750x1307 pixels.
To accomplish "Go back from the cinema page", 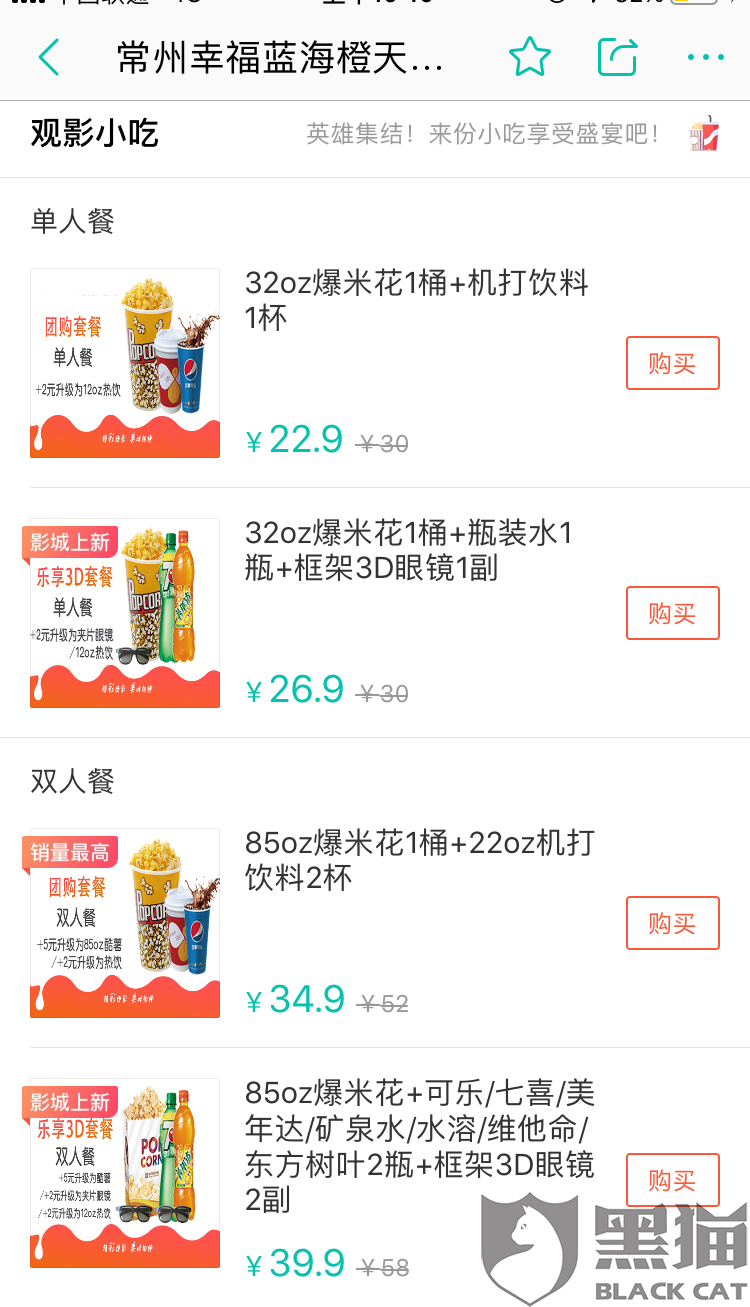I will pos(49,58).
